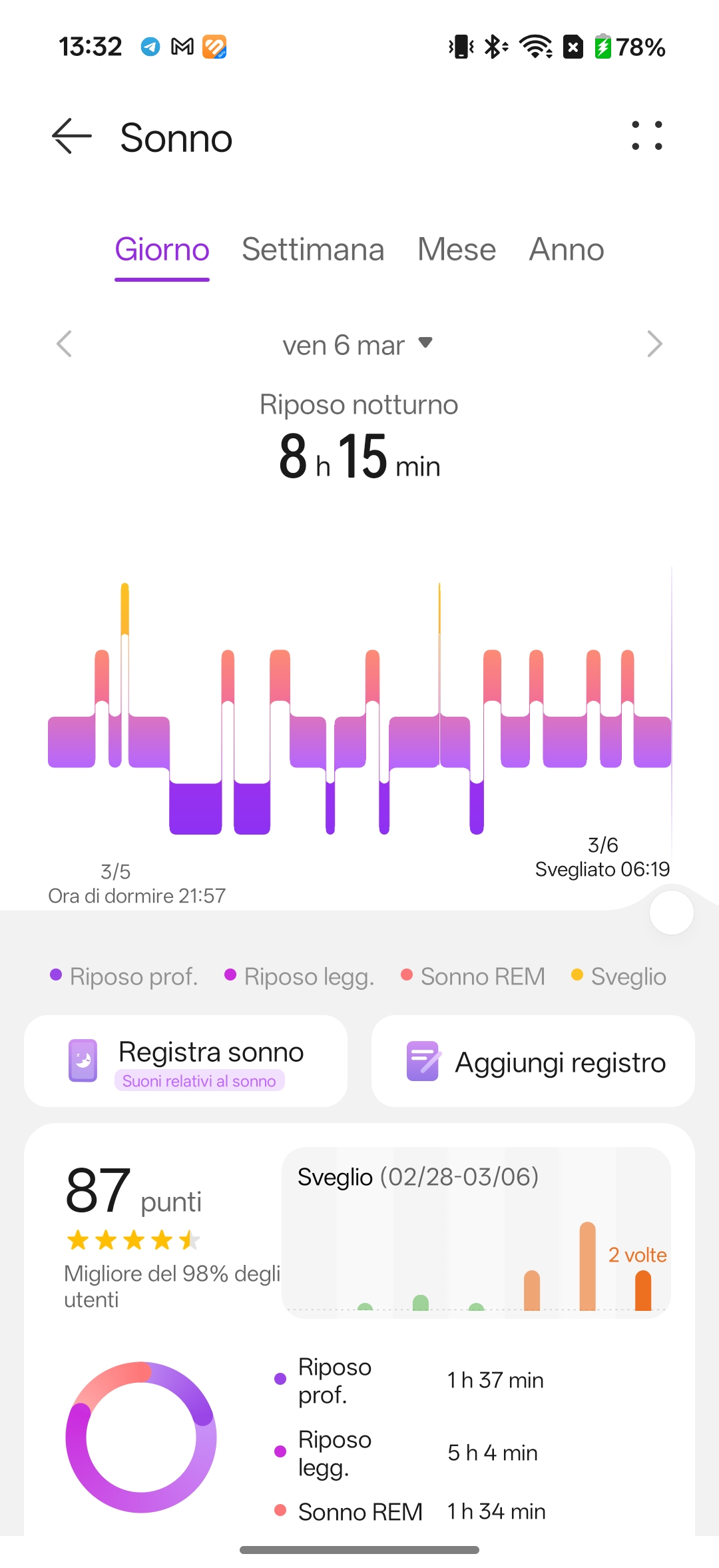Go back from the Sonno screen
Image resolution: width=719 pixels, height=1568 pixels.
point(71,137)
